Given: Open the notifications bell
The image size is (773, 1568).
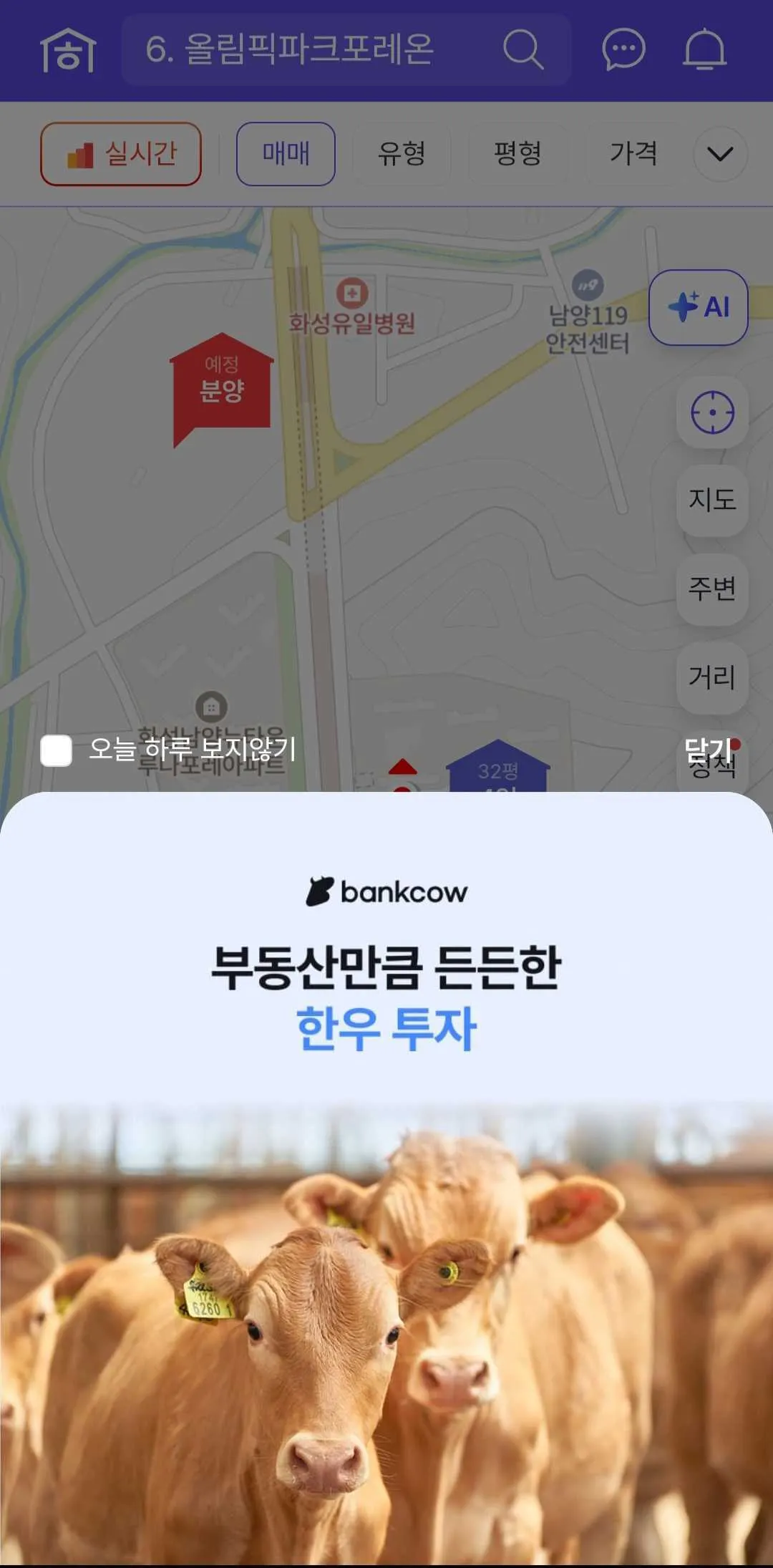Looking at the screenshot, I should [x=705, y=50].
